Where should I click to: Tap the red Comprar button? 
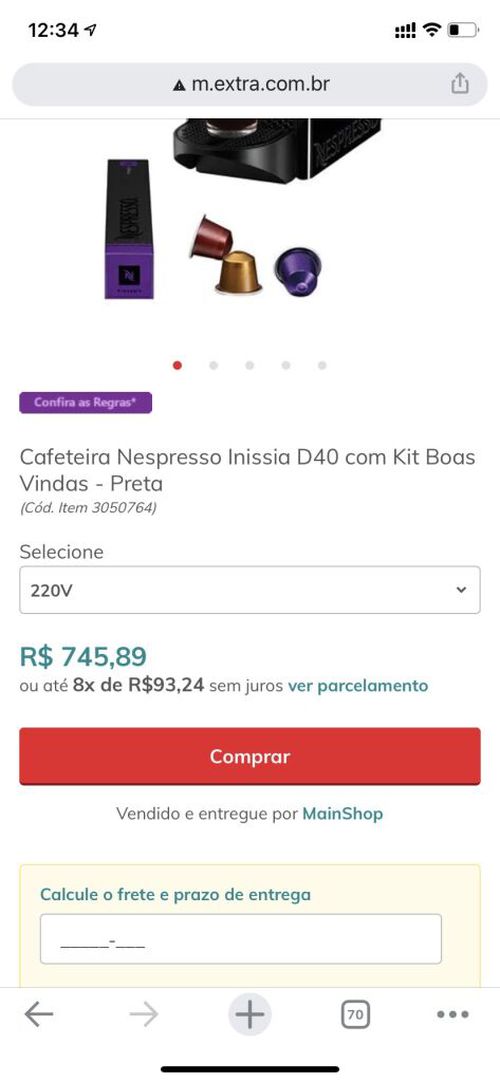coord(250,756)
